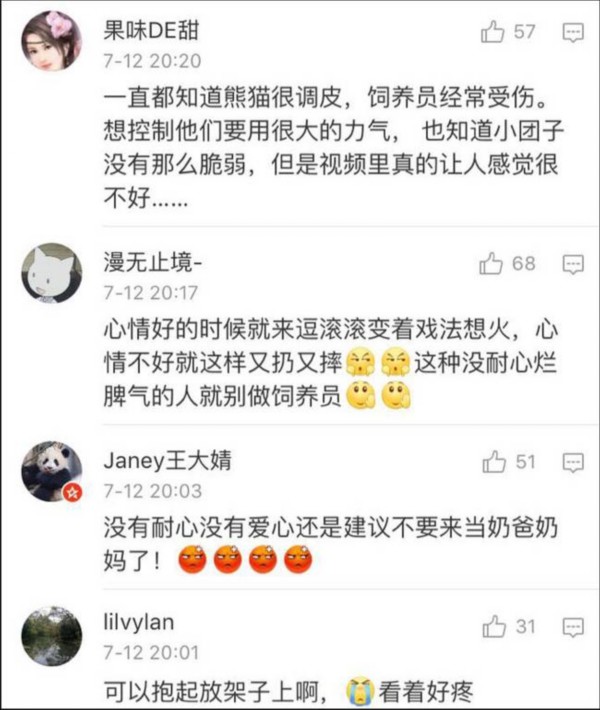Reply to Janey王大婧's comment
The width and height of the screenshot is (600, 710).
[573, 463]
